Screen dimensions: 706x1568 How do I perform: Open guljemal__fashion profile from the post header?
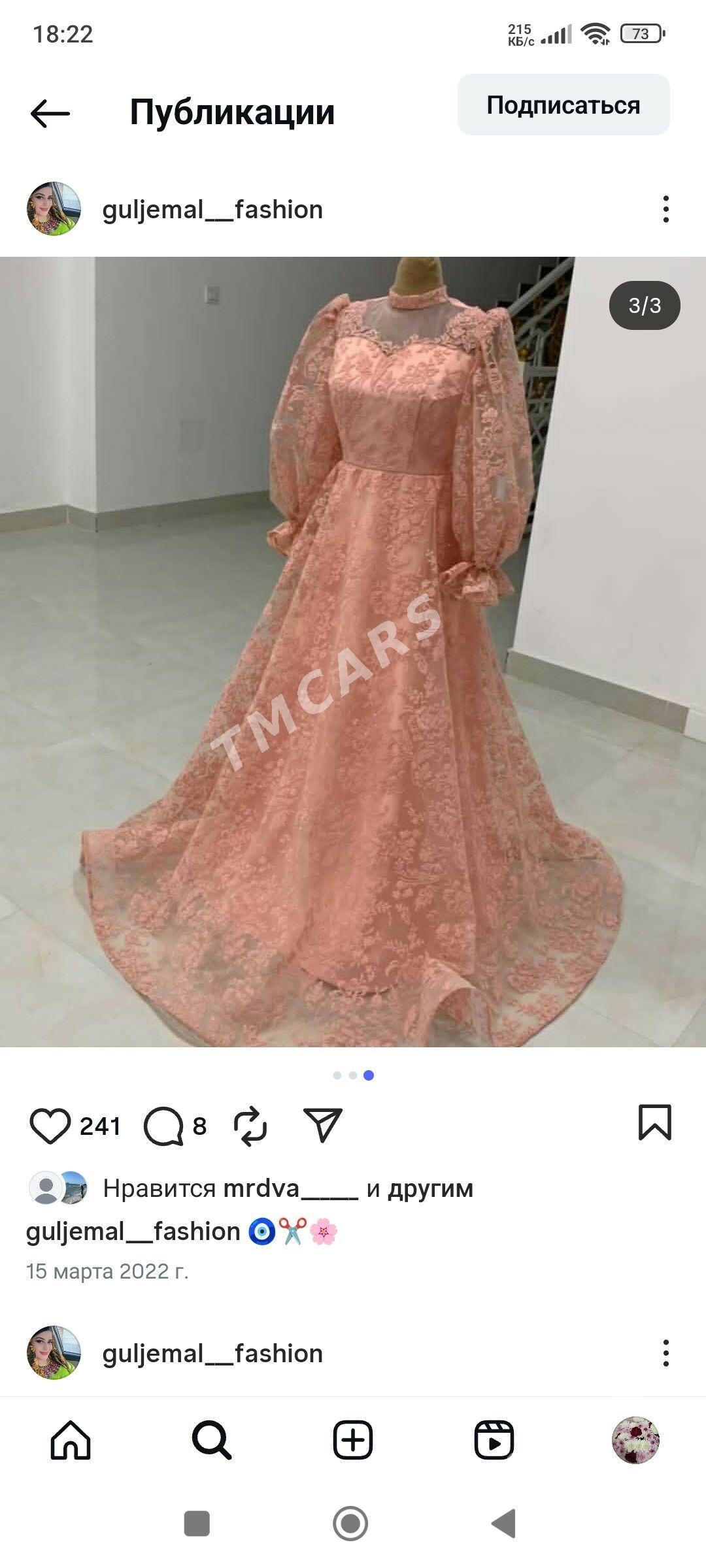point(212,210)
